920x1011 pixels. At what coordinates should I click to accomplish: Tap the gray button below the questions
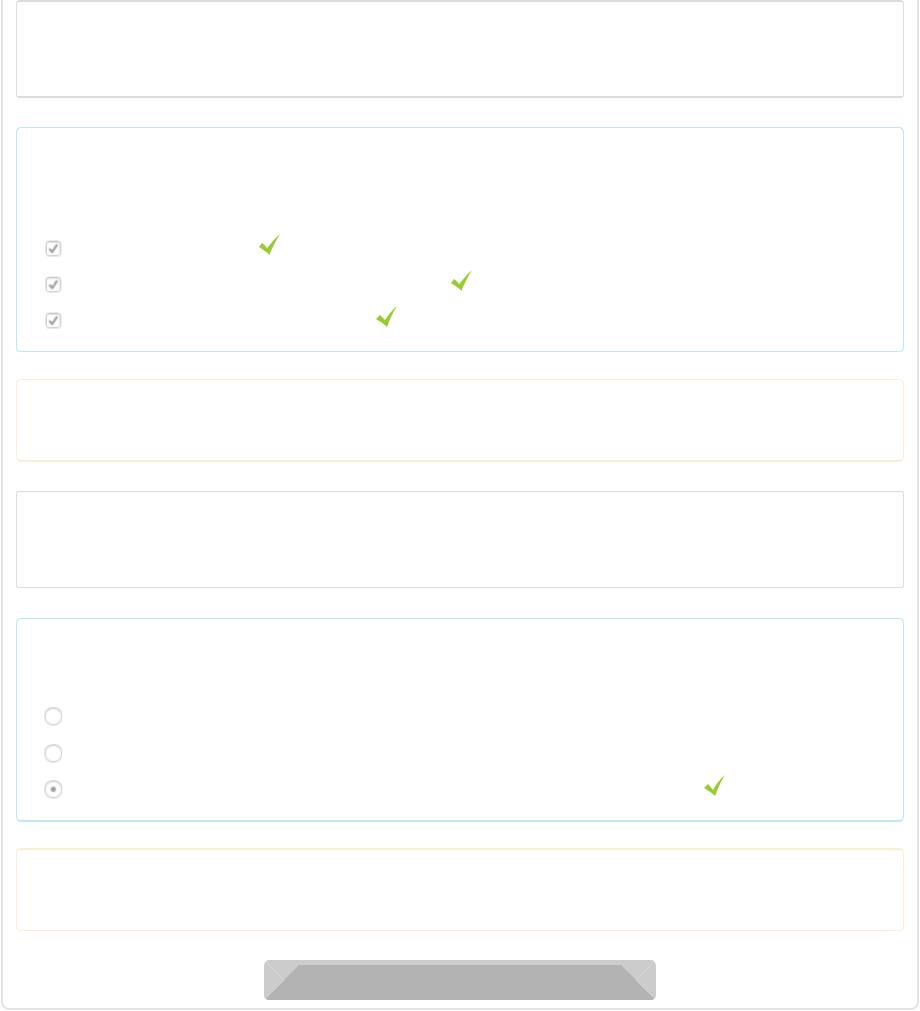point(460,980)
